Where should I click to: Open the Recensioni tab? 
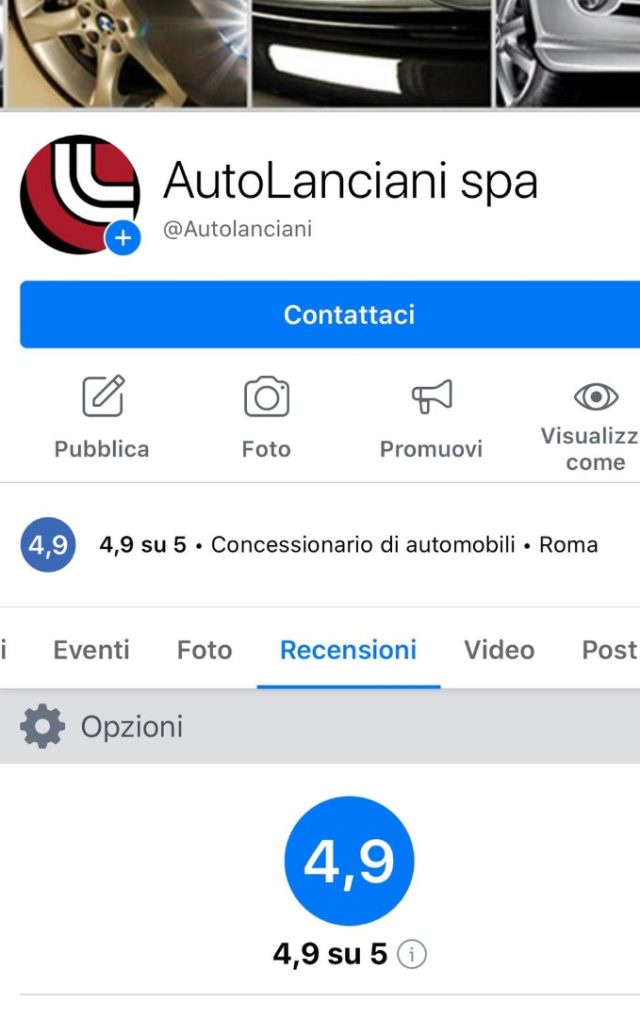tap(348, 650)
